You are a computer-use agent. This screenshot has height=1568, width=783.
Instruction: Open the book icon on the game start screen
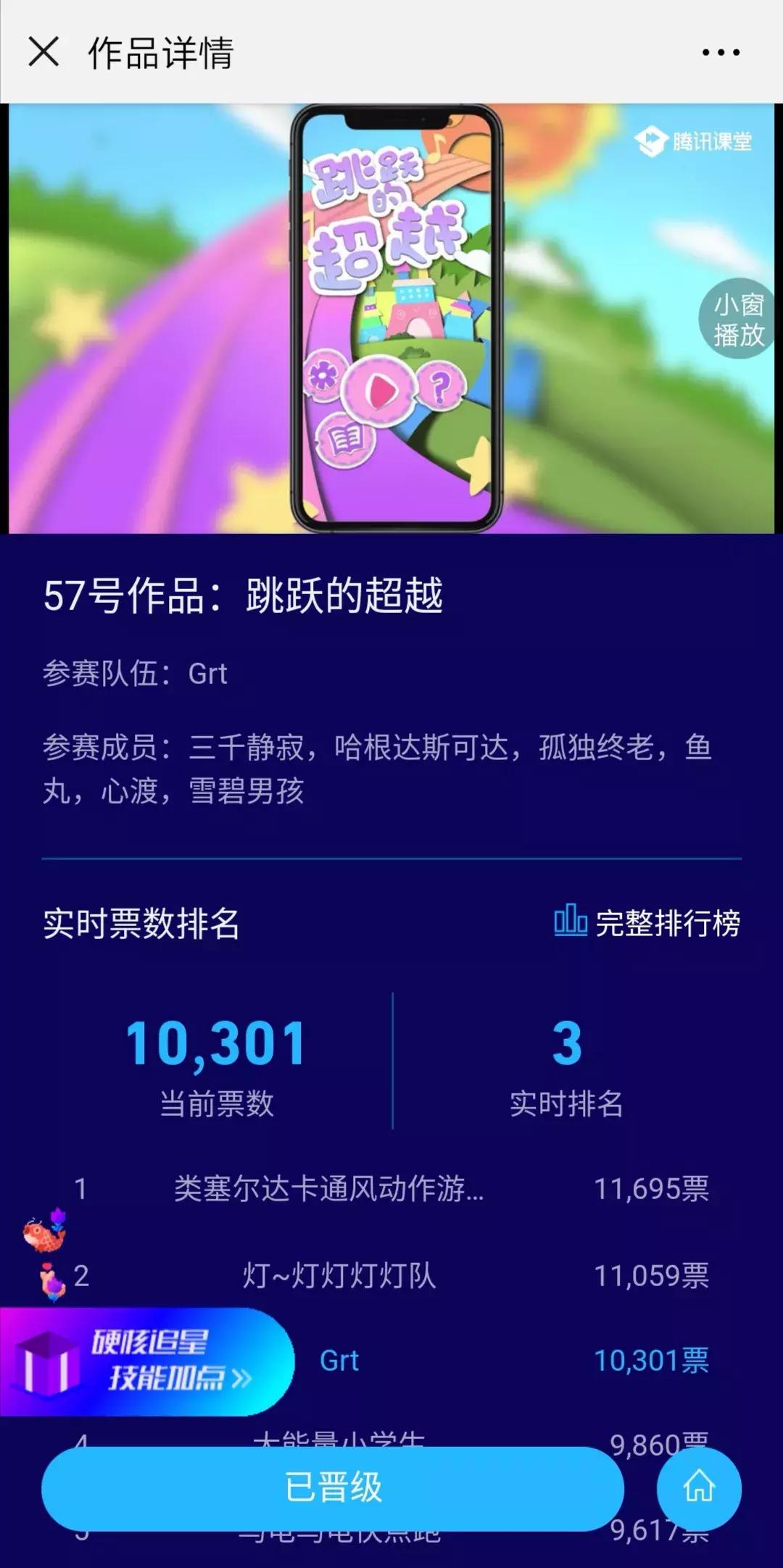(347, 437)
